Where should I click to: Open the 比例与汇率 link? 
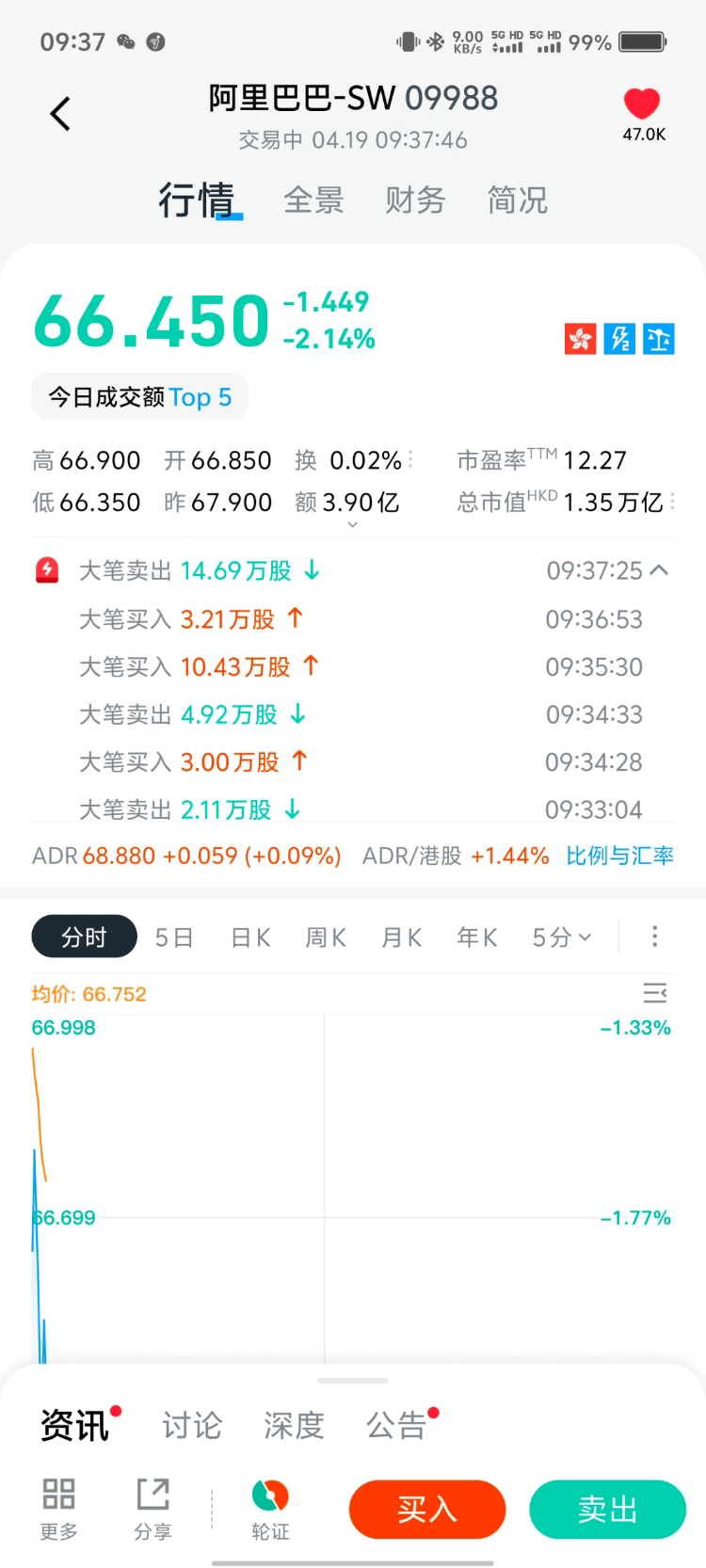pyautogui.click(x=619, y=856)
